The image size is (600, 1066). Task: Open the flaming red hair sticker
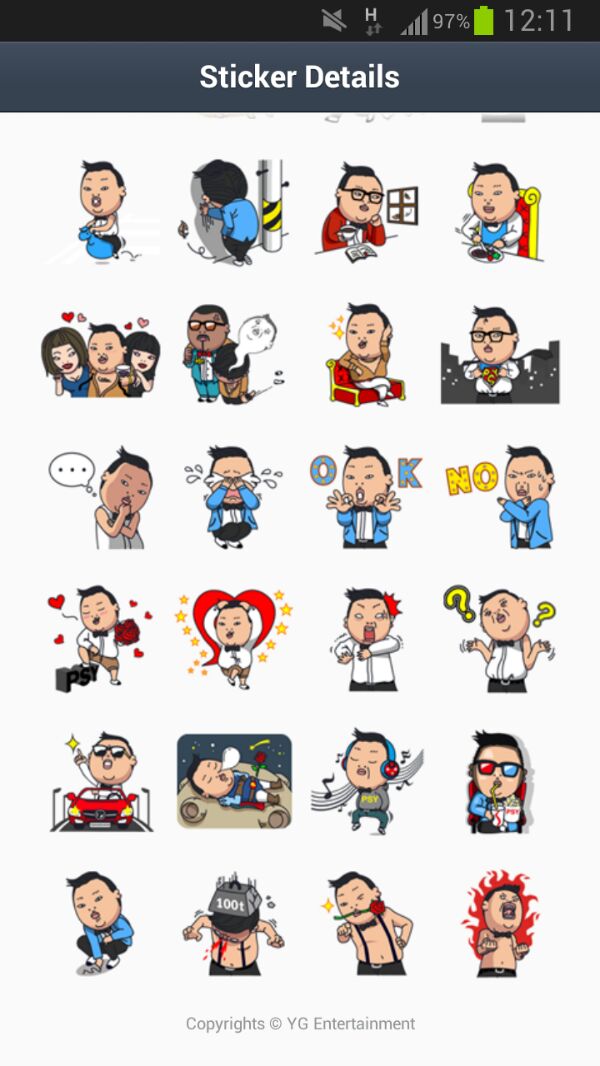[x=500, y=922]
